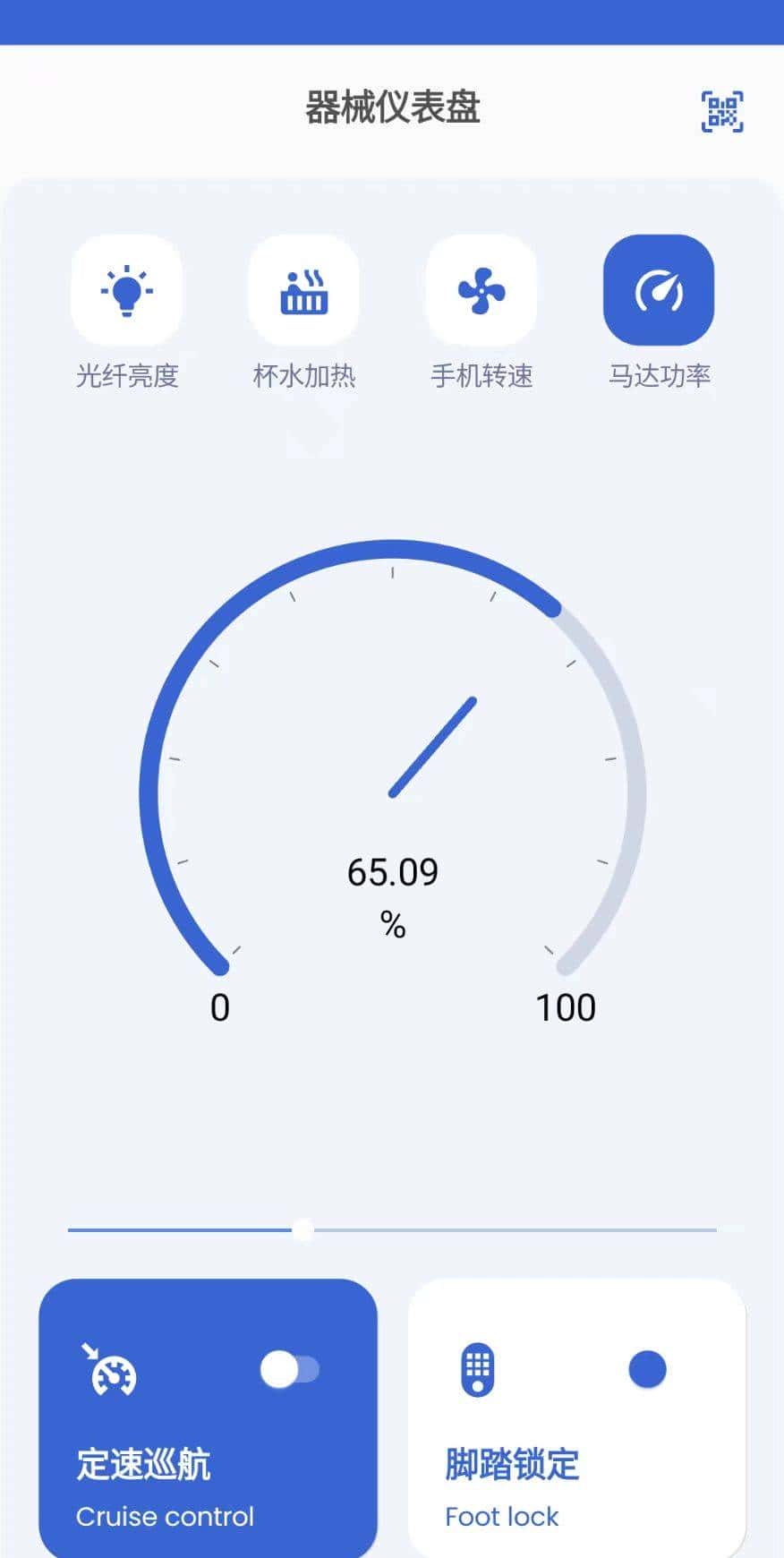Image resolution: width=784 pixels, height=1558 pixels.
Task: Select the 手机转速 handpiece speed mode
Action: coord(481,290)
